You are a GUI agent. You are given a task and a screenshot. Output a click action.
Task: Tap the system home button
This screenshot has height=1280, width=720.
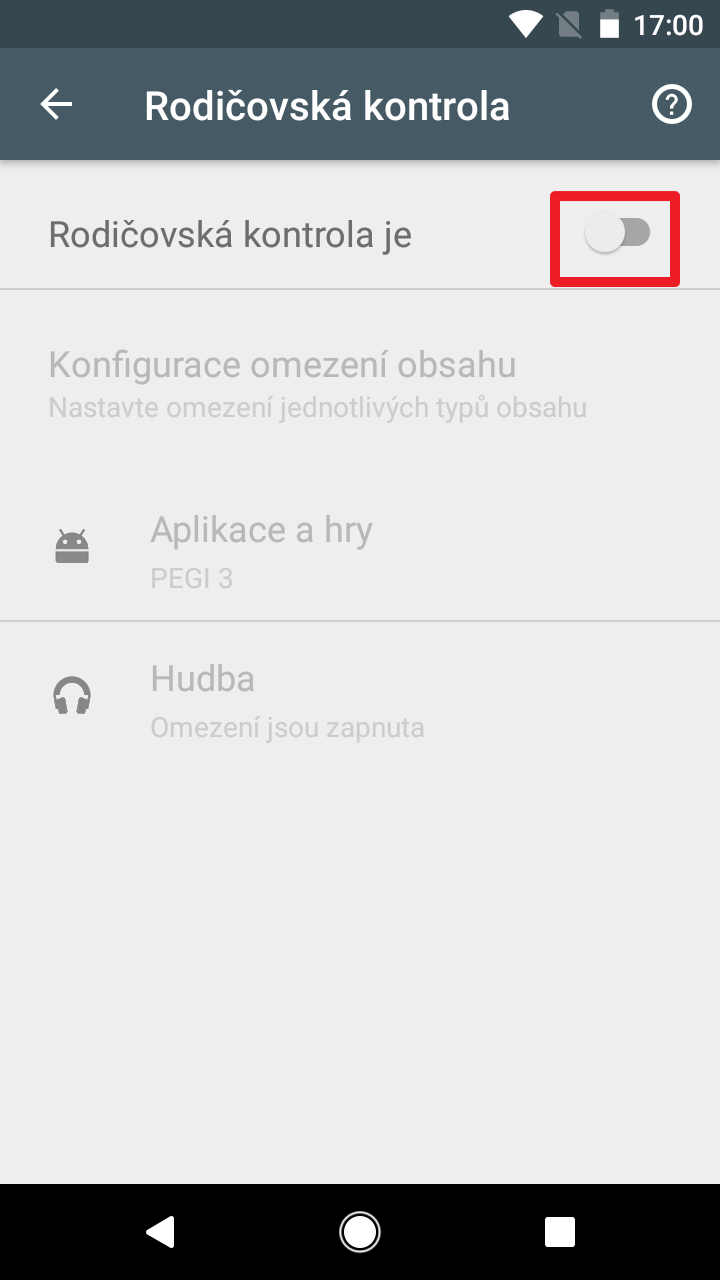(359, 1232)
